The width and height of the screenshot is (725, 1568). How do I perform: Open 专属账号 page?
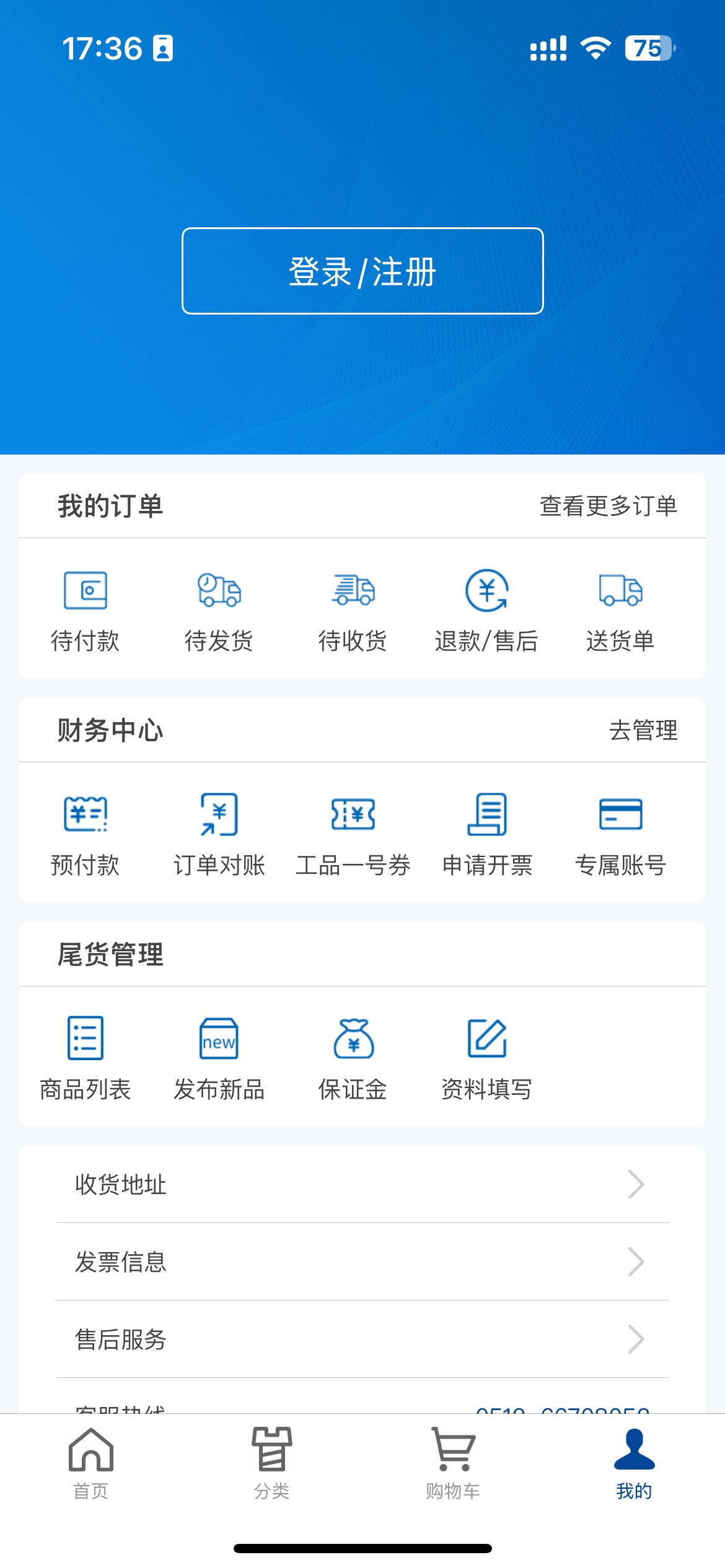point(620,835)
